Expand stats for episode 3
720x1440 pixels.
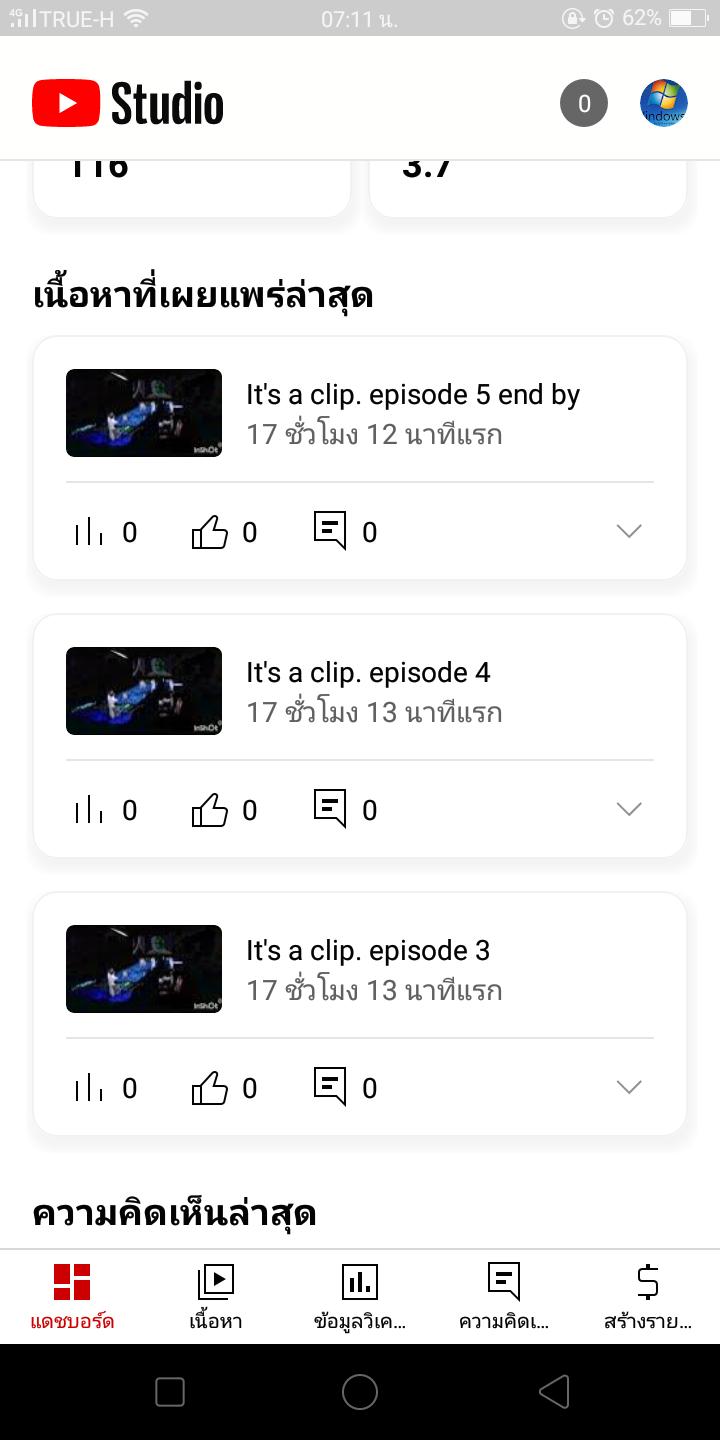(x=629, y=1087)
